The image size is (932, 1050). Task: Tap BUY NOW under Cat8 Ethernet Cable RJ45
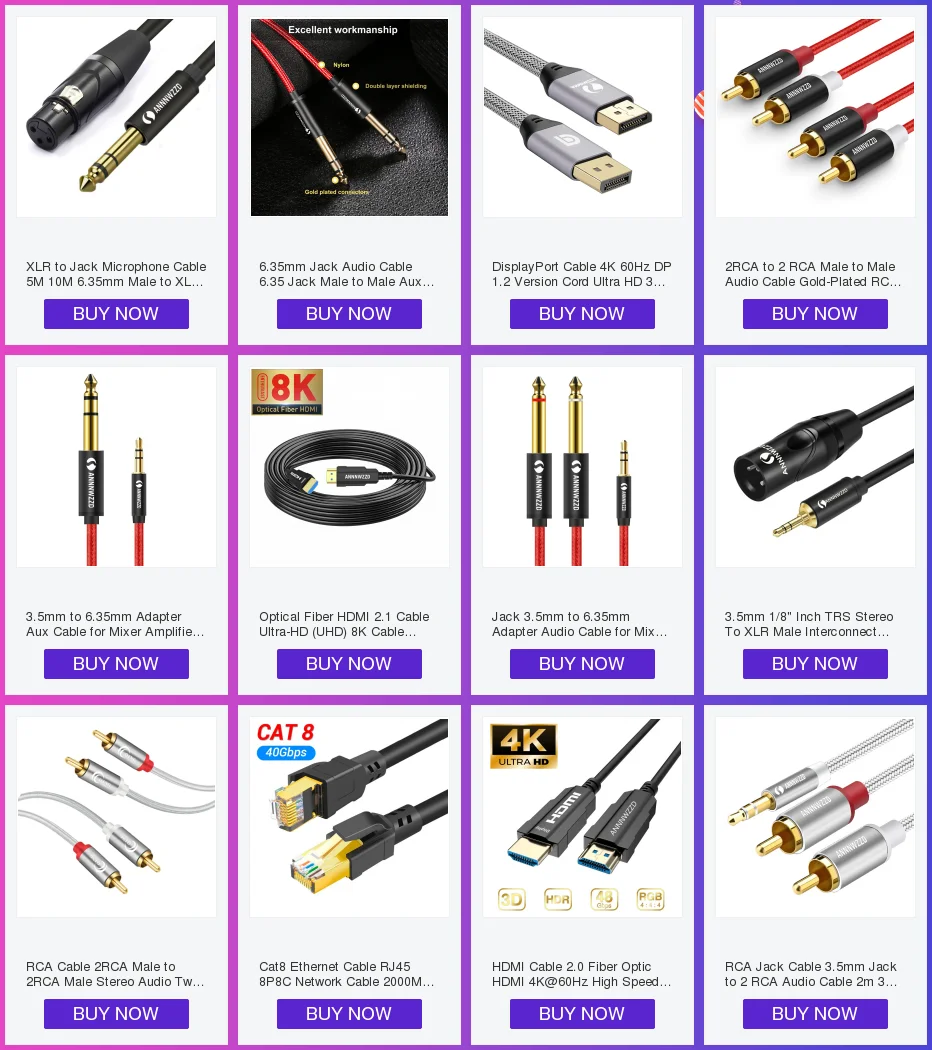pos(350,1014)
